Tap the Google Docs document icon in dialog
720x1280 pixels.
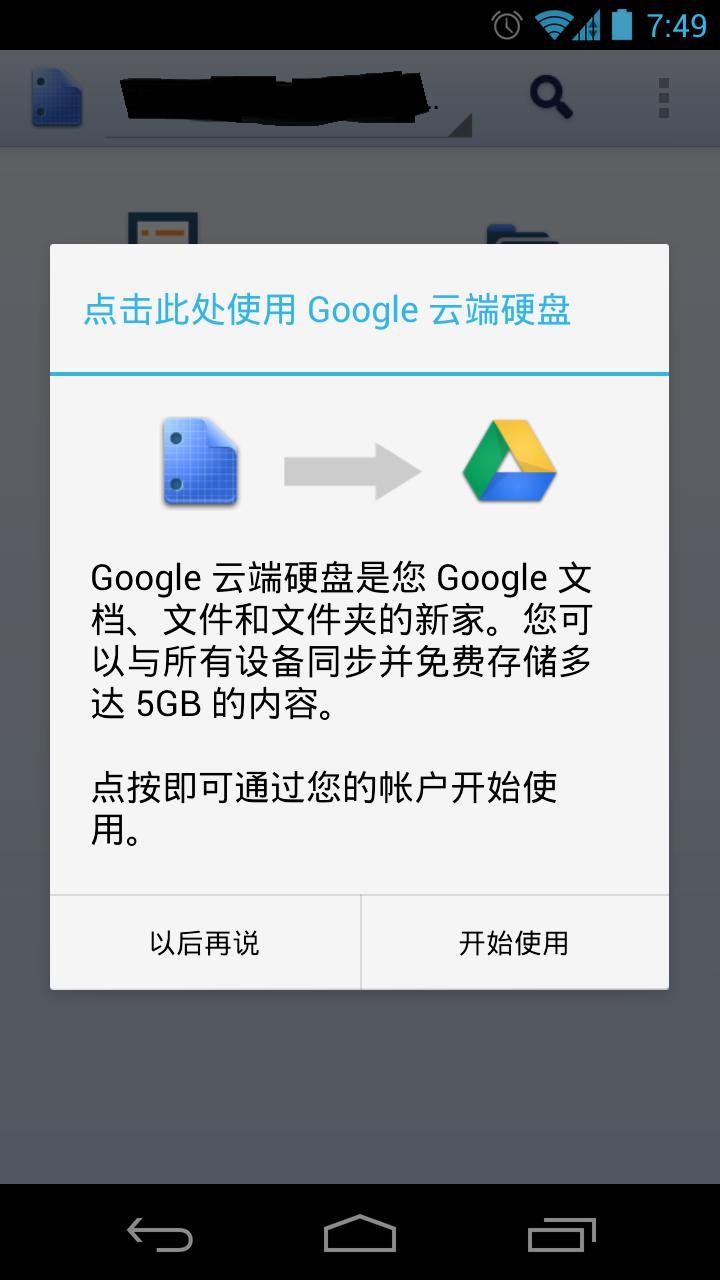click(x=198, y=462)
